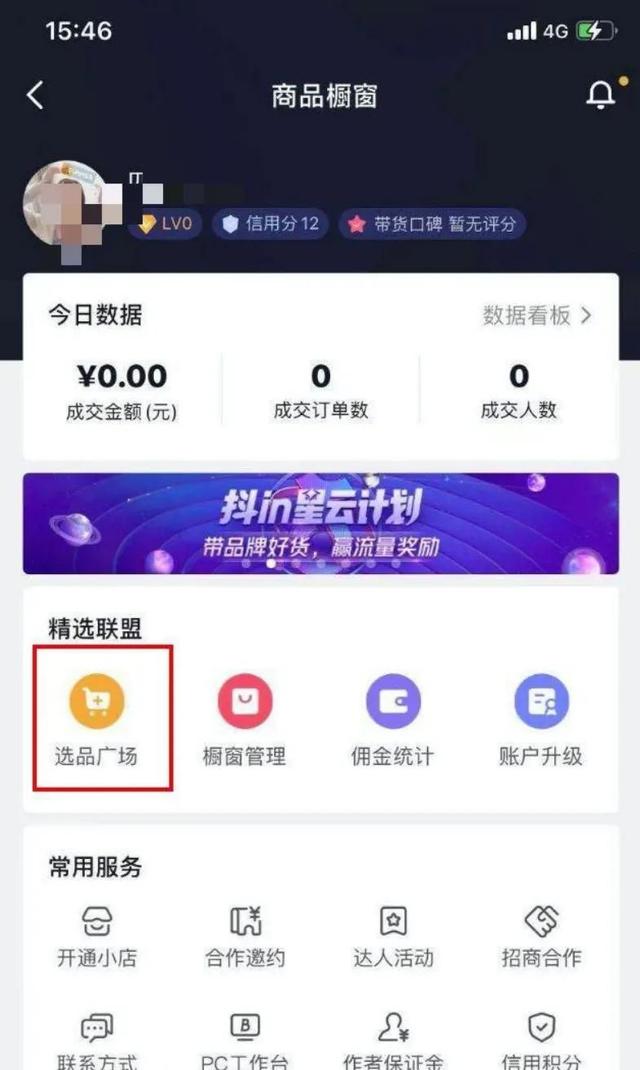This screenshot has width=640, height=1070.
Task: Open 达人活动 creator activities
Action: (x=393, y=936)
